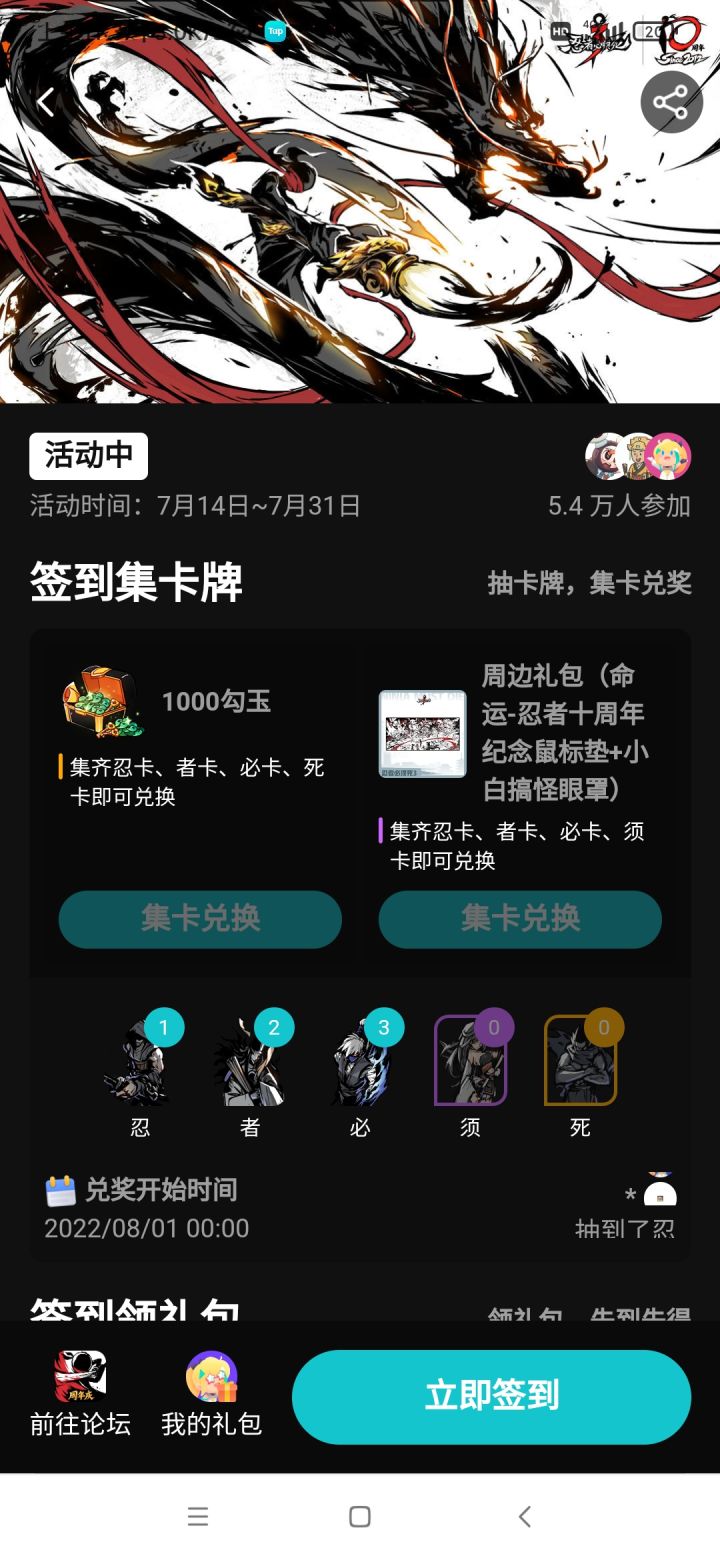Select the 忍 card with badge count 1
The height and width of the screenshot is (1560, 720).
click(x=140, y=1065)
